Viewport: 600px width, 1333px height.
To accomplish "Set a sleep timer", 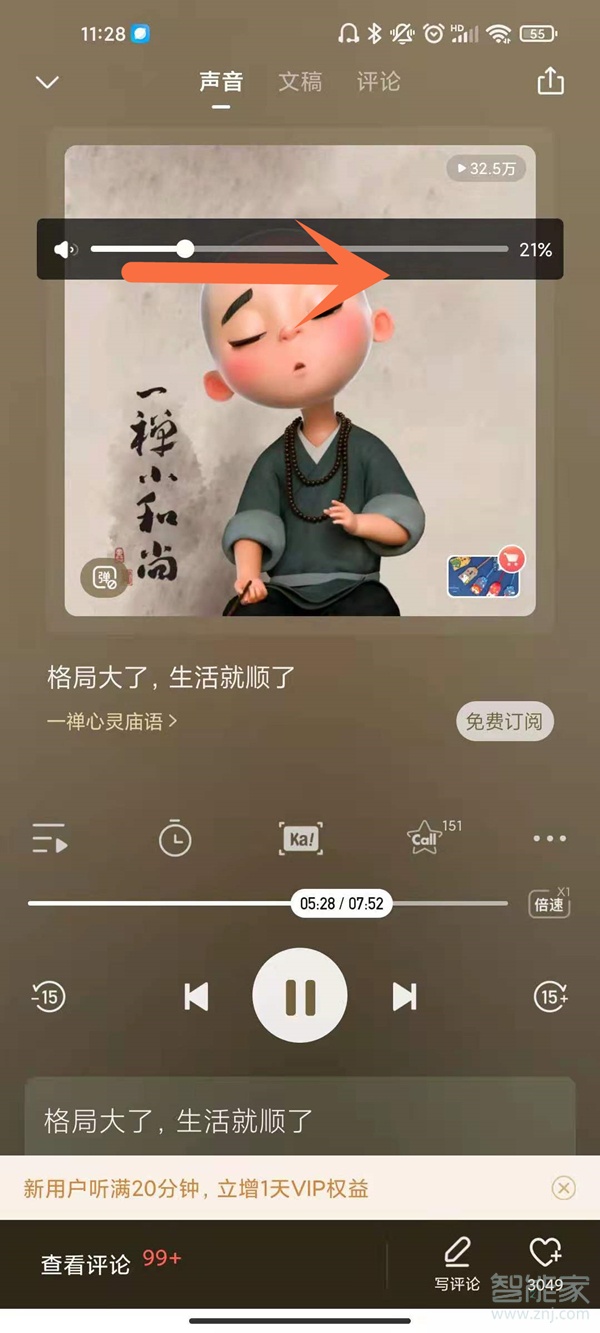I will [175, 838].
